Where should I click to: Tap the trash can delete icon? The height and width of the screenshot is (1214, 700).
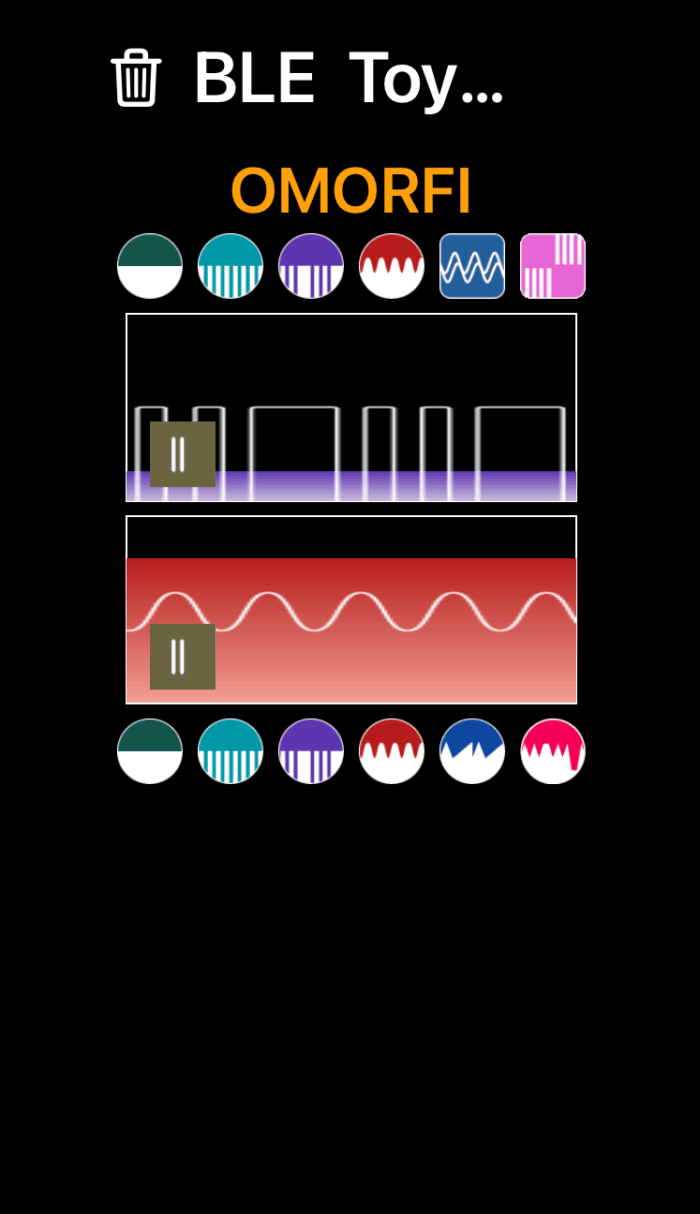pyautogui.click(x=136, y=78)
